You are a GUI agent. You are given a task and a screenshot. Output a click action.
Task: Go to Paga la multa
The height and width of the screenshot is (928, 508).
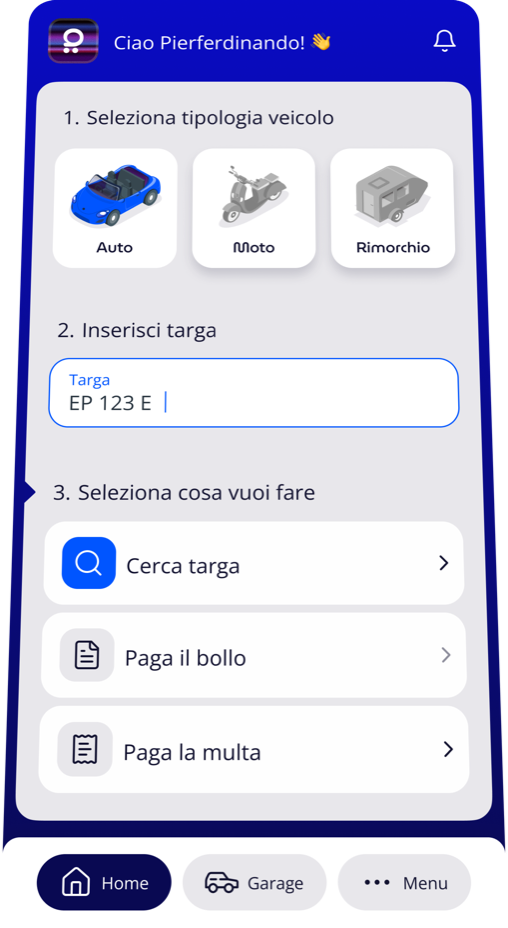click(253, 749)
